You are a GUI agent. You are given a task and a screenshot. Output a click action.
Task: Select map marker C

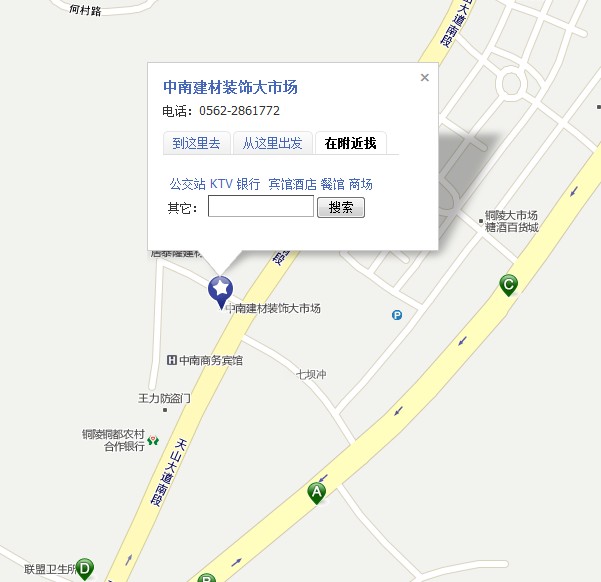(509, 286)
